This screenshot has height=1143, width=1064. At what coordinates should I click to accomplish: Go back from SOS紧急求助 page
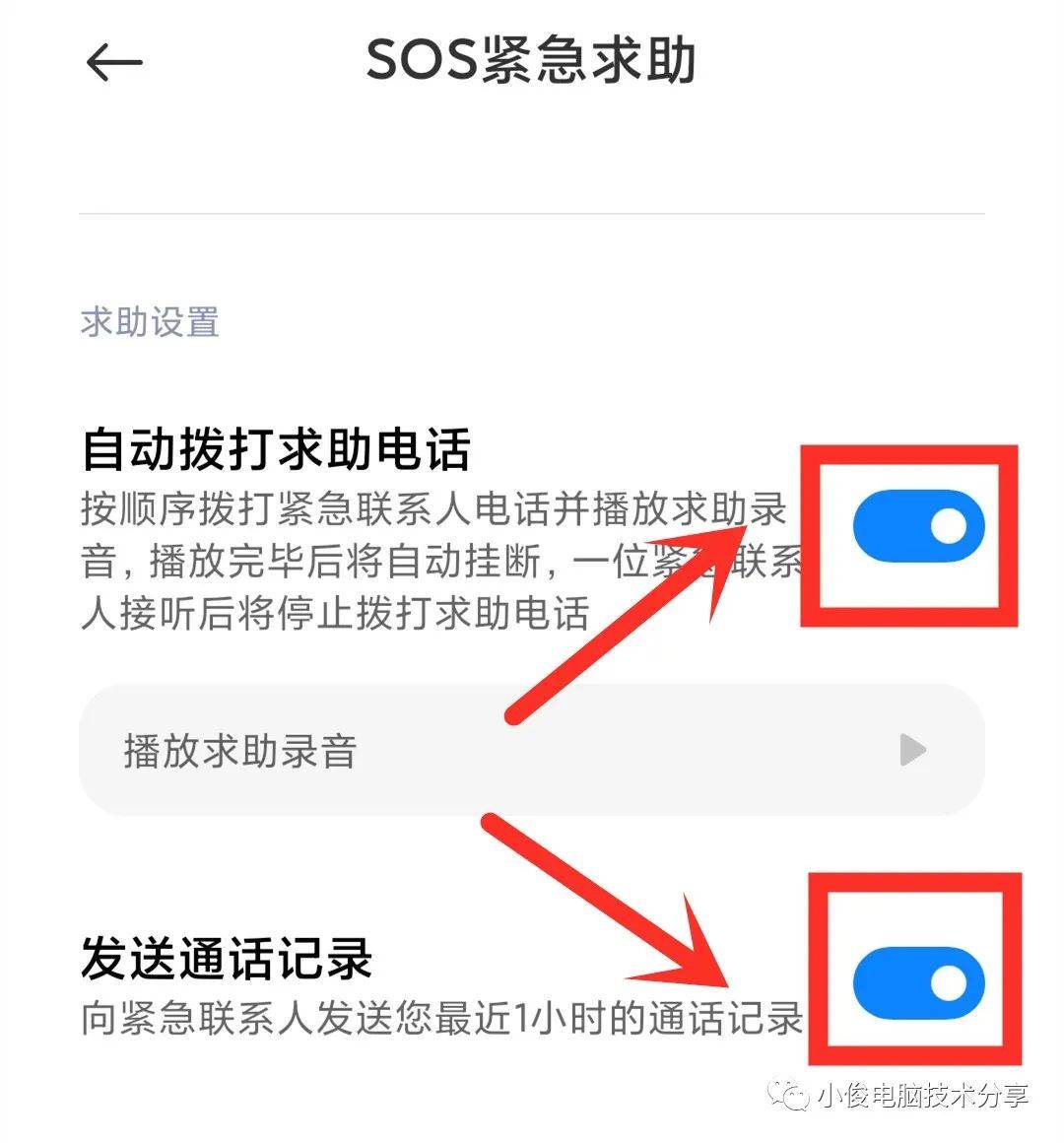pos(114,63)
